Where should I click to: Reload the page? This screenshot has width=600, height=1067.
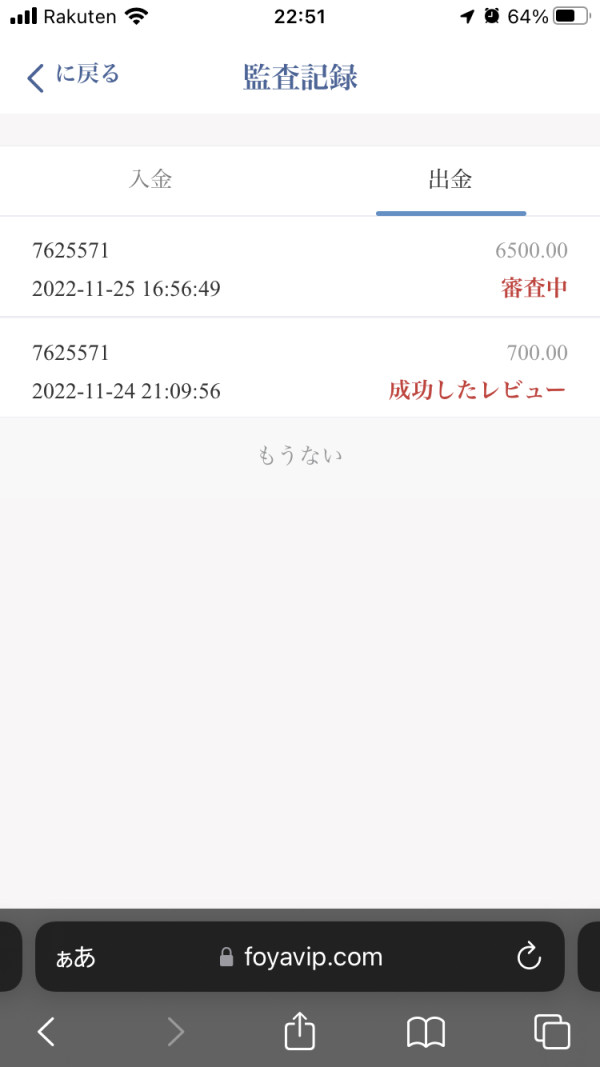[x=529, y=957]
